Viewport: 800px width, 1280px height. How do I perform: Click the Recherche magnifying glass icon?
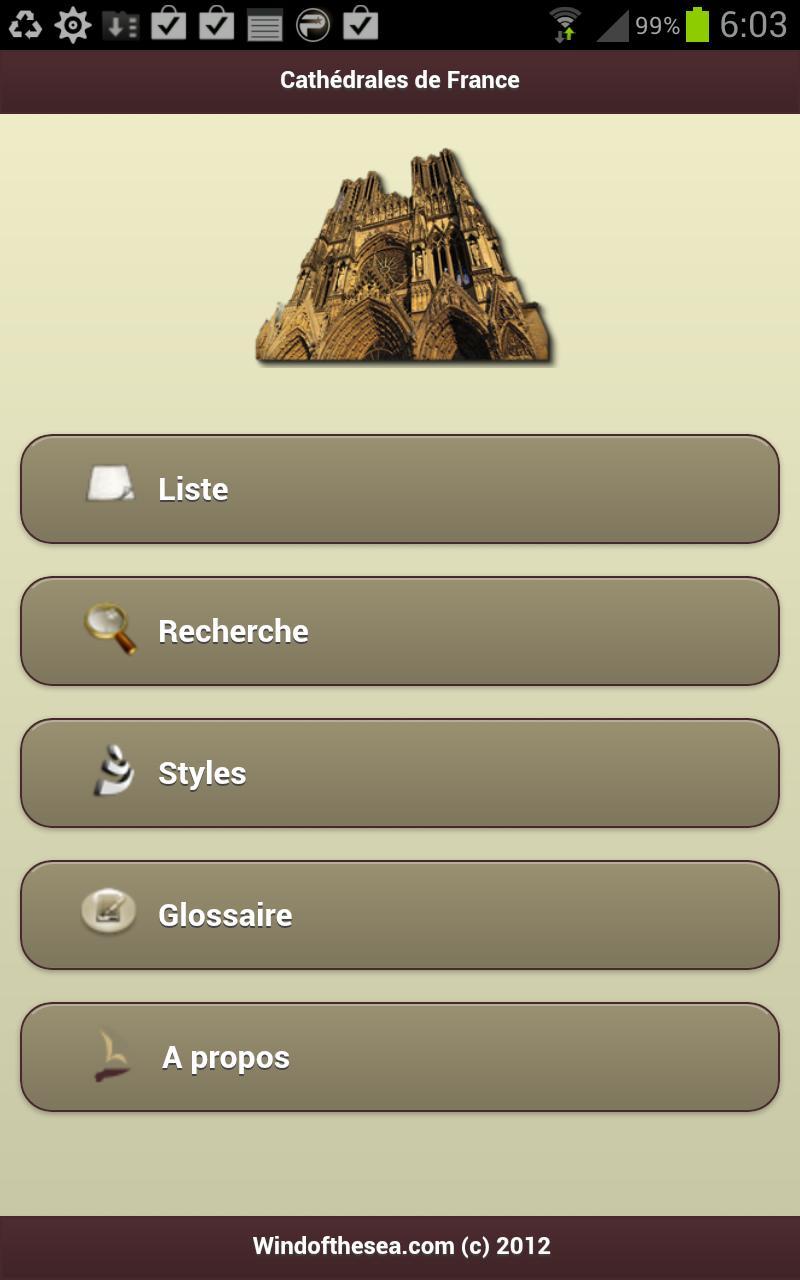pos(110,630)
